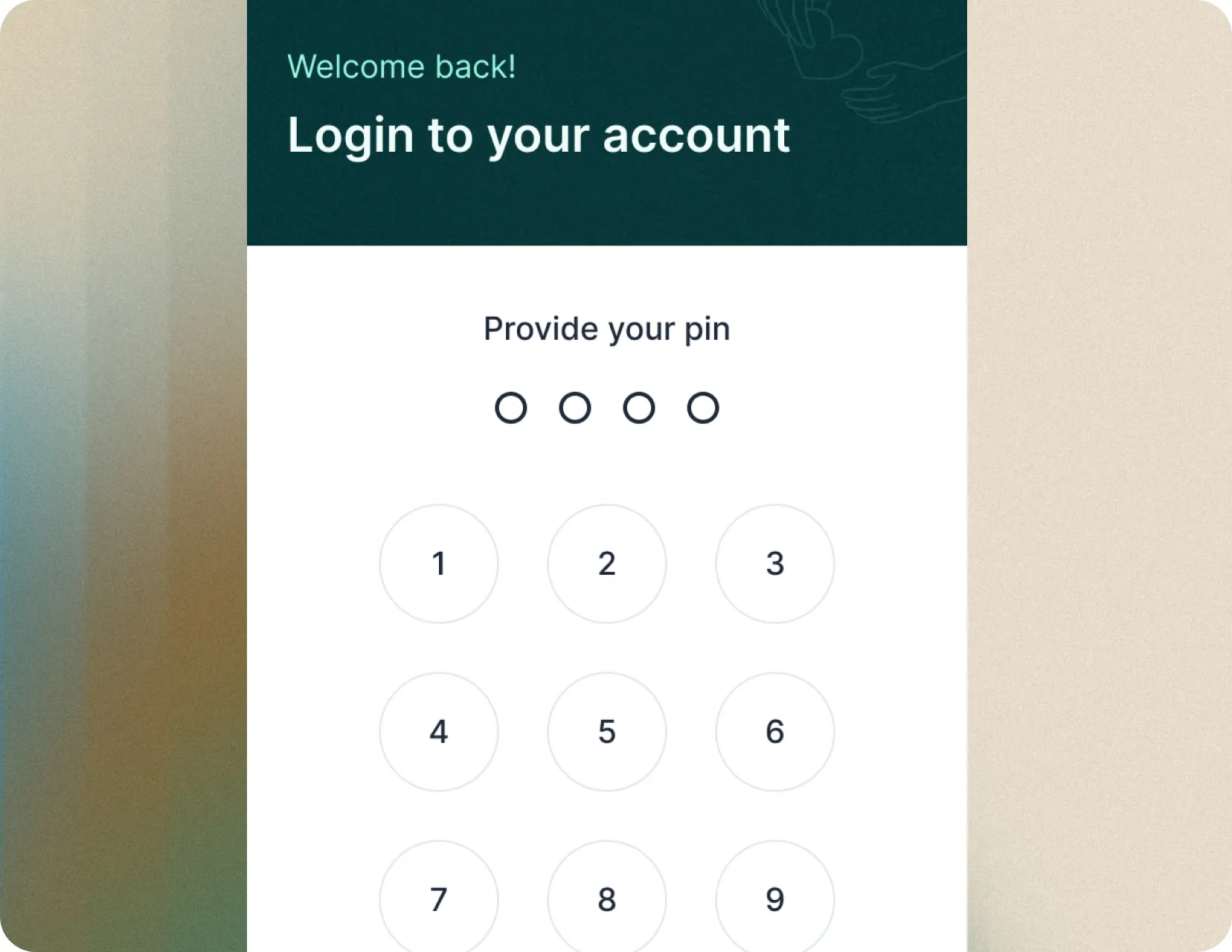Tap the 9 key
Viewport: 1232px width, 952px height.
(775, 898)
